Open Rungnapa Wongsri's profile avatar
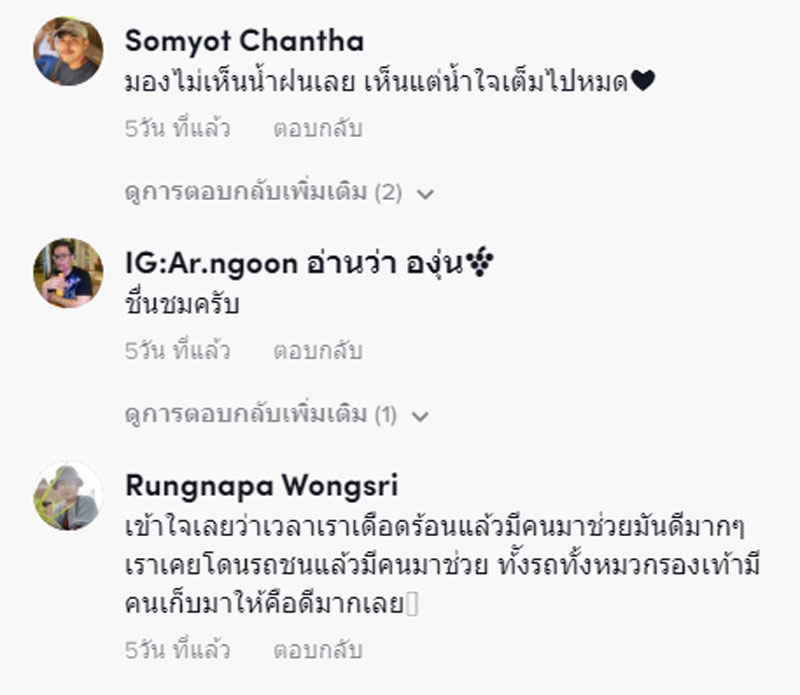 pos(68,496)
